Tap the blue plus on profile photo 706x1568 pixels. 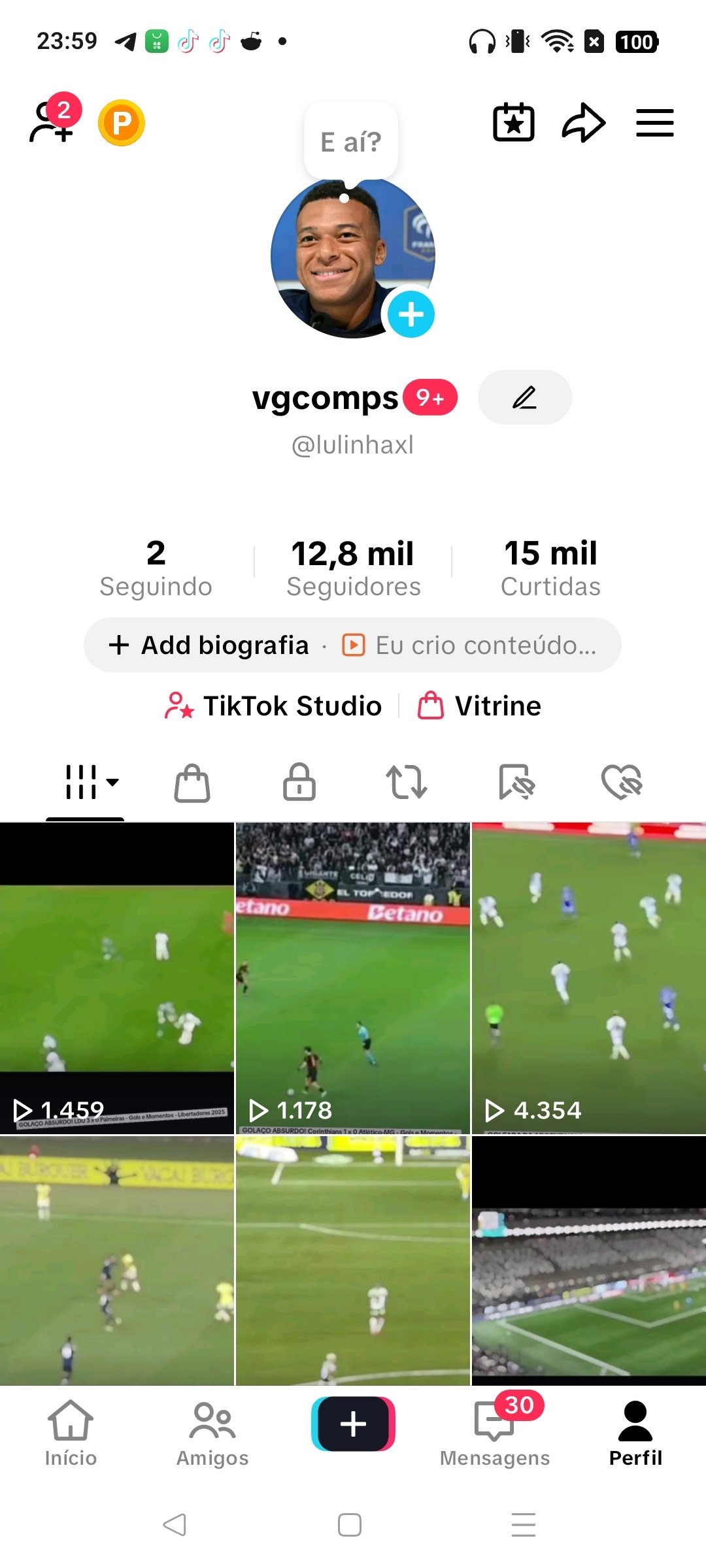tap(411, 314)
